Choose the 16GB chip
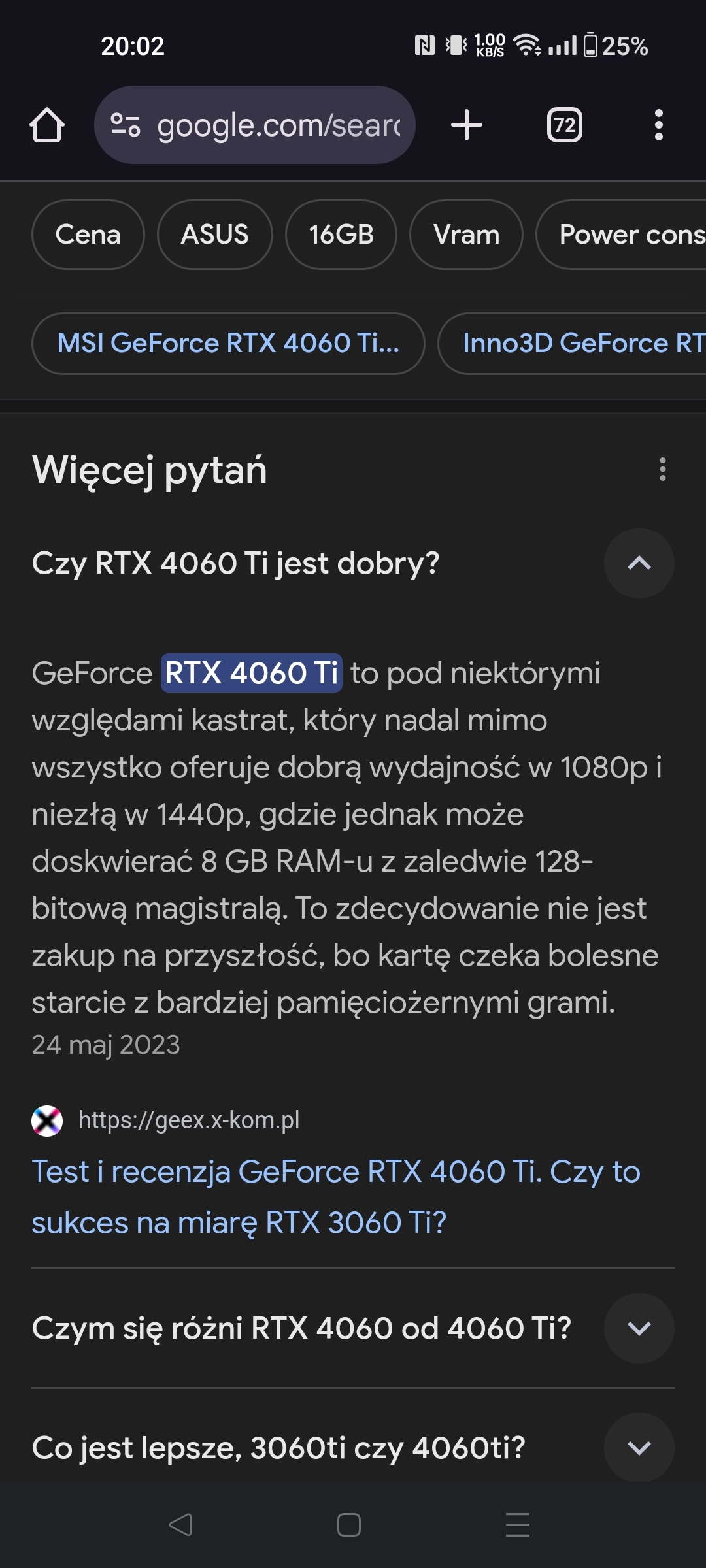 pyautogui.click(x=341, y=235)
